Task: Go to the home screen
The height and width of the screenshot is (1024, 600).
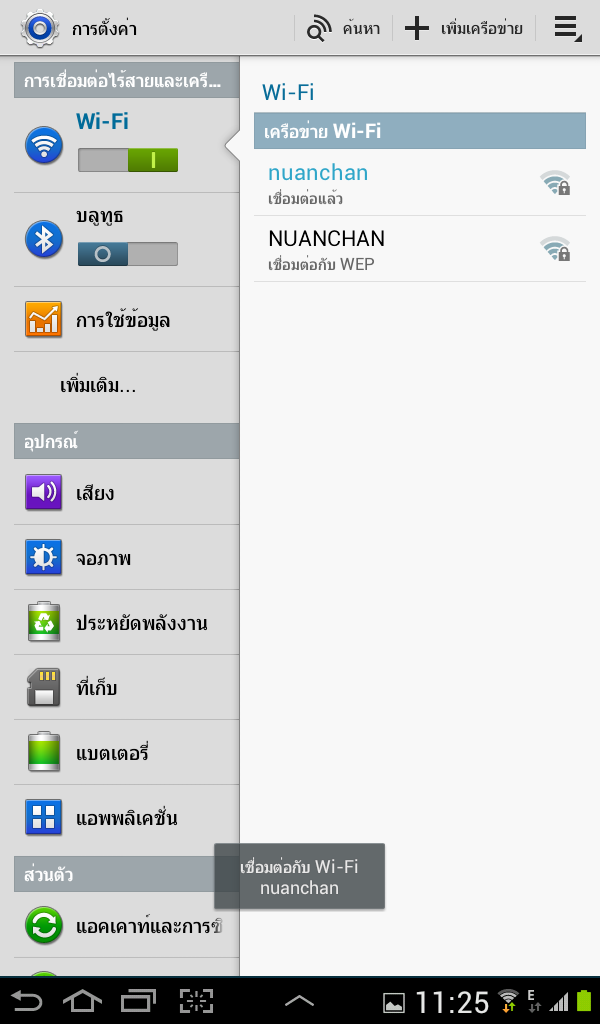Action: pyautogui.click(x=83, y=1000)
